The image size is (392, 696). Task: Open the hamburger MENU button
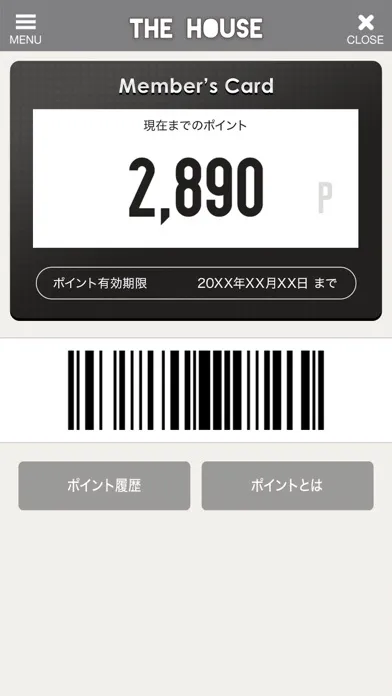pos(25,29)
